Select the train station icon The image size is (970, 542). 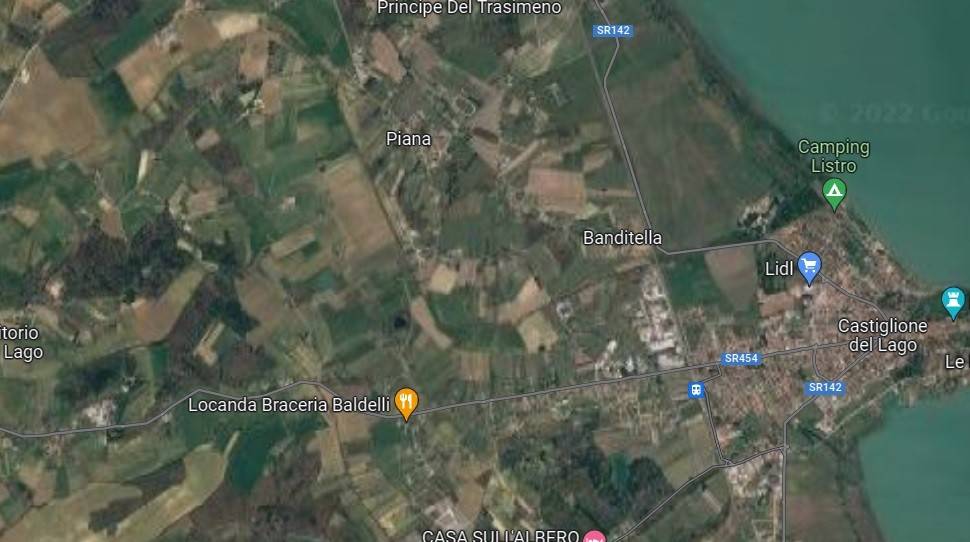click(x=696, y=390)
